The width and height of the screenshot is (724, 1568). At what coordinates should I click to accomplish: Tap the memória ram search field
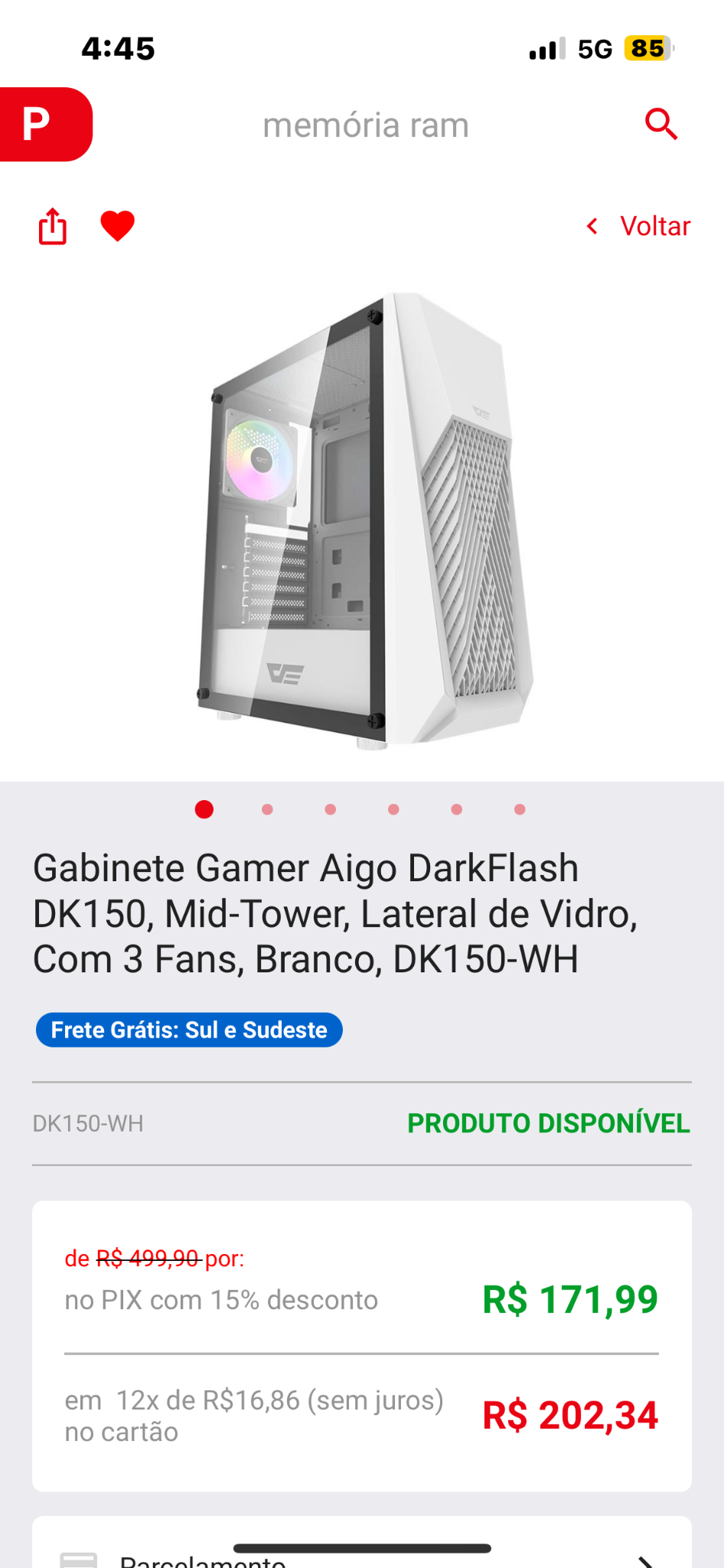(366, 125)
